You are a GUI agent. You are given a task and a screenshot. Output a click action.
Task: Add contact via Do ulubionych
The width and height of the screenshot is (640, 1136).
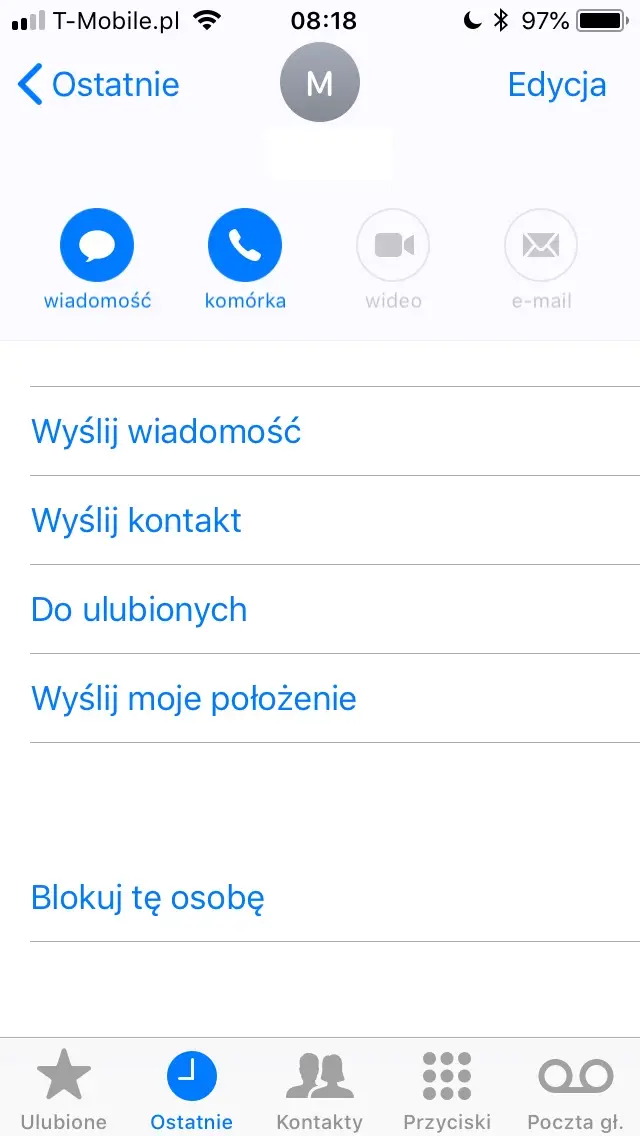point(335,609)
